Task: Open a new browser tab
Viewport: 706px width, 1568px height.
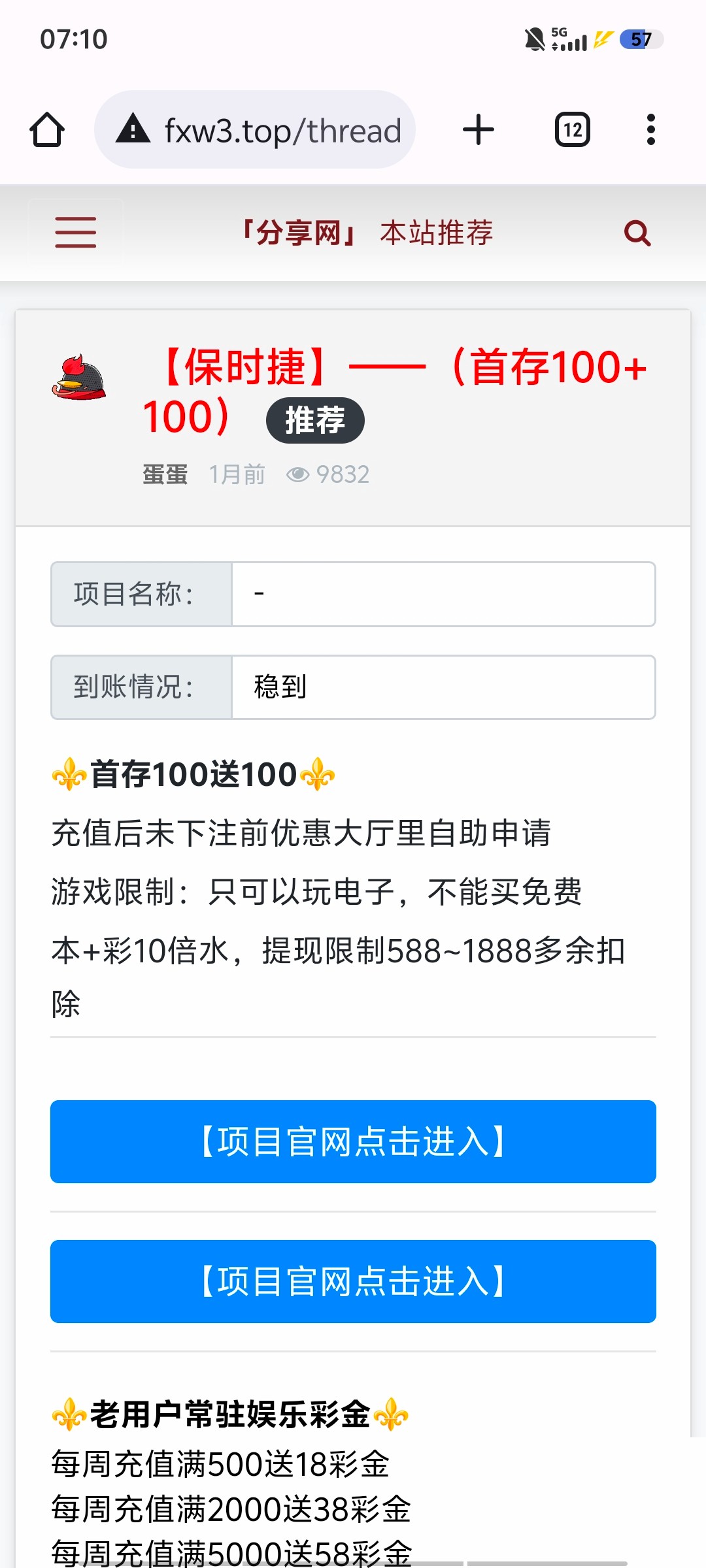Action: (x=478, y=129)
